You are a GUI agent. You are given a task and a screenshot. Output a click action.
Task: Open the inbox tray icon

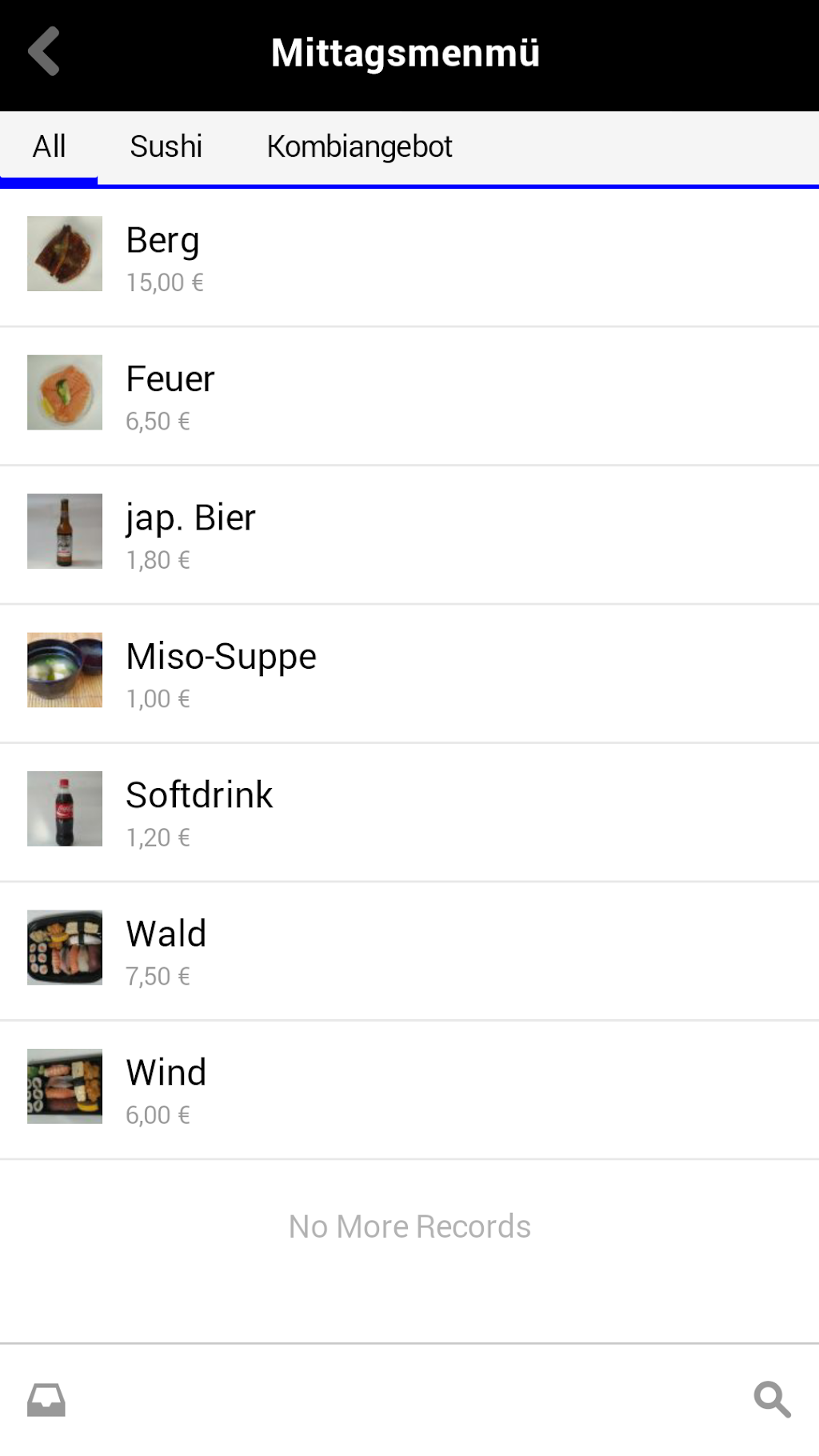(46, 1400)
